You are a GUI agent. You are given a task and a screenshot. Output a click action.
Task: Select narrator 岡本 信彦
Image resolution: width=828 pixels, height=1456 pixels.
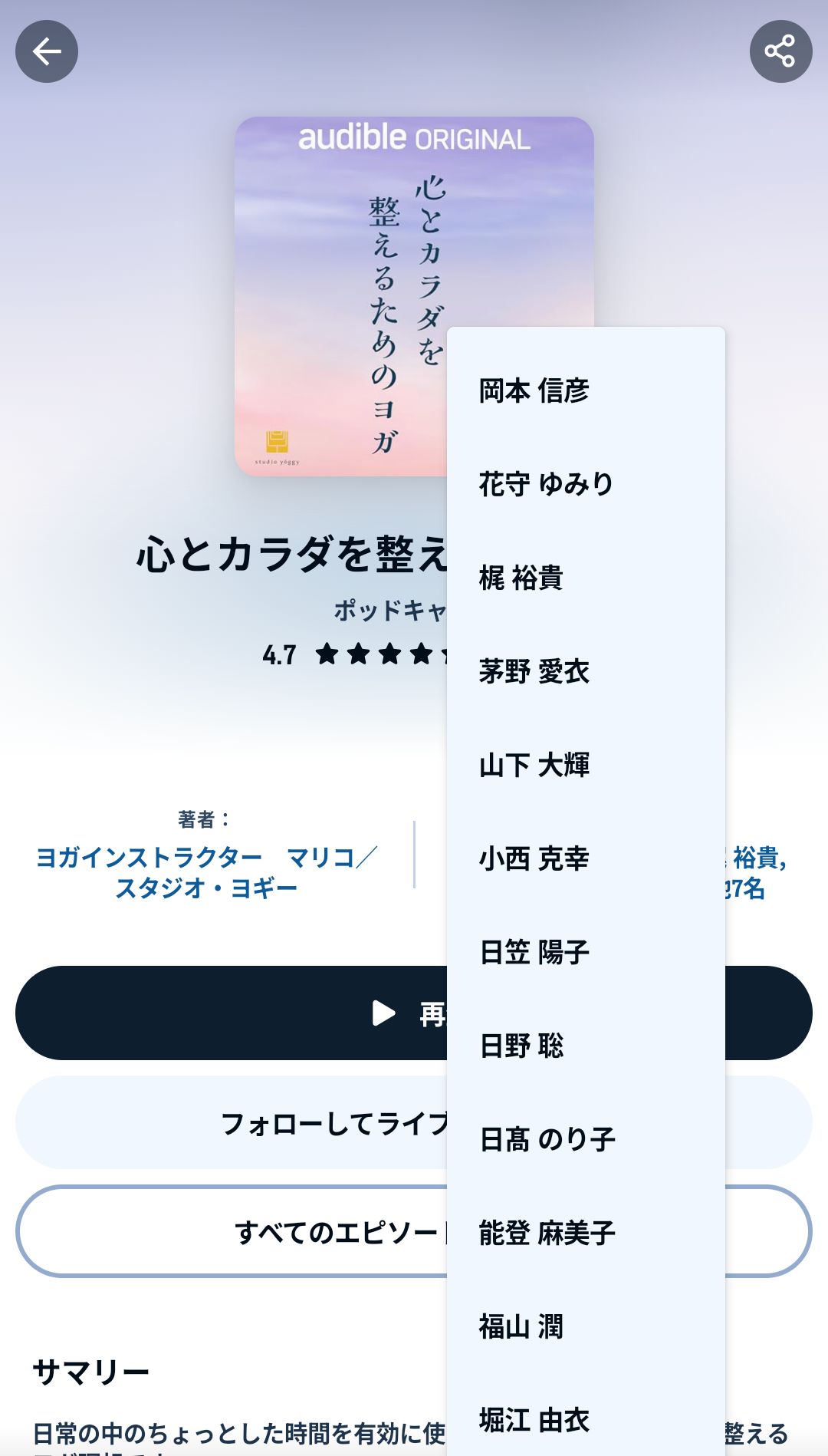pos(534,390)
